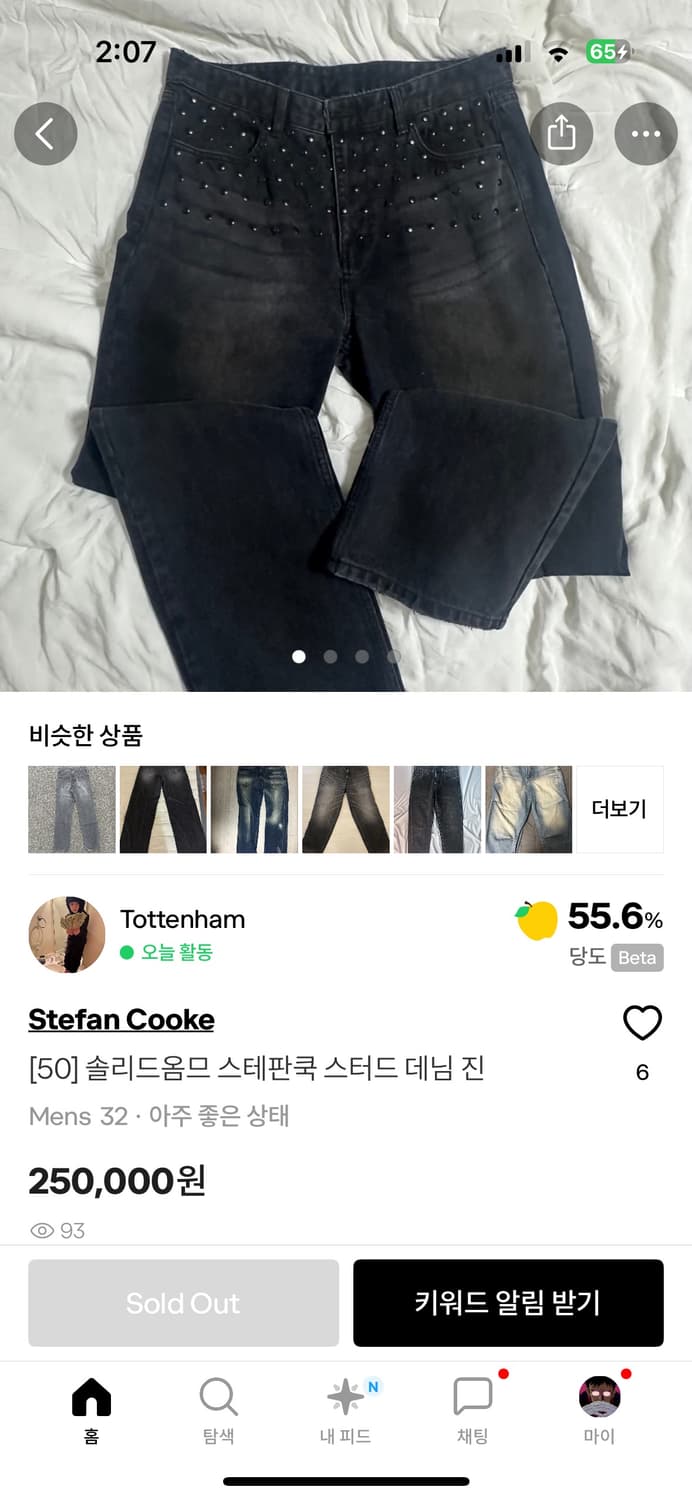Tap 더보기 to see more similar items

point(619,809)
